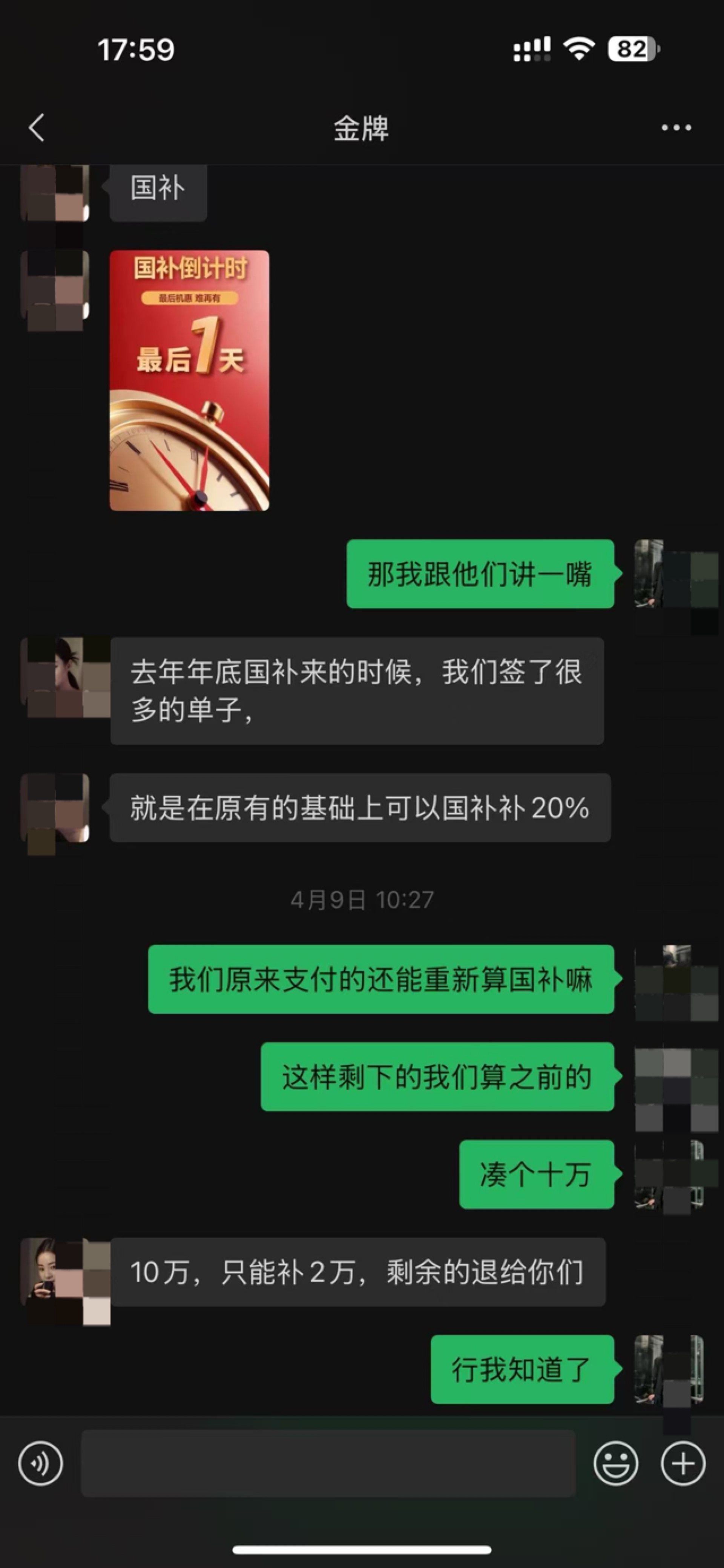Switch to voice message input
724x1568 pixels.
pyautogui.click(x=40, y=1464)
